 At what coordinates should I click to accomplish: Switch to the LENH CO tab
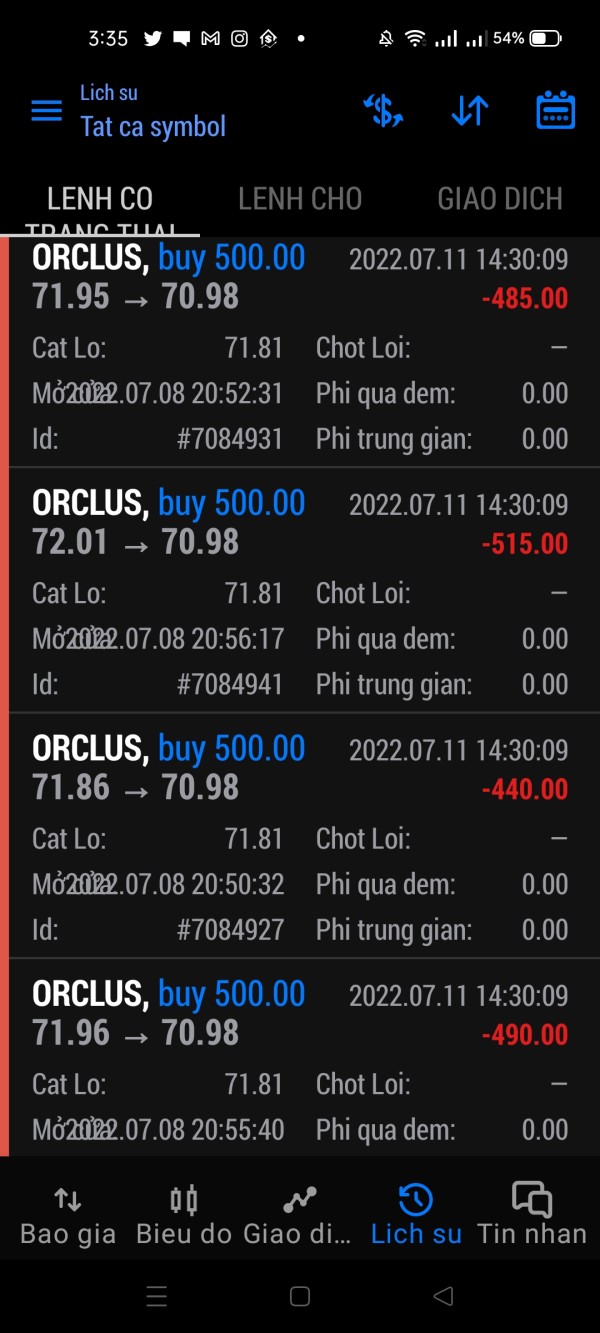(100, 199)
